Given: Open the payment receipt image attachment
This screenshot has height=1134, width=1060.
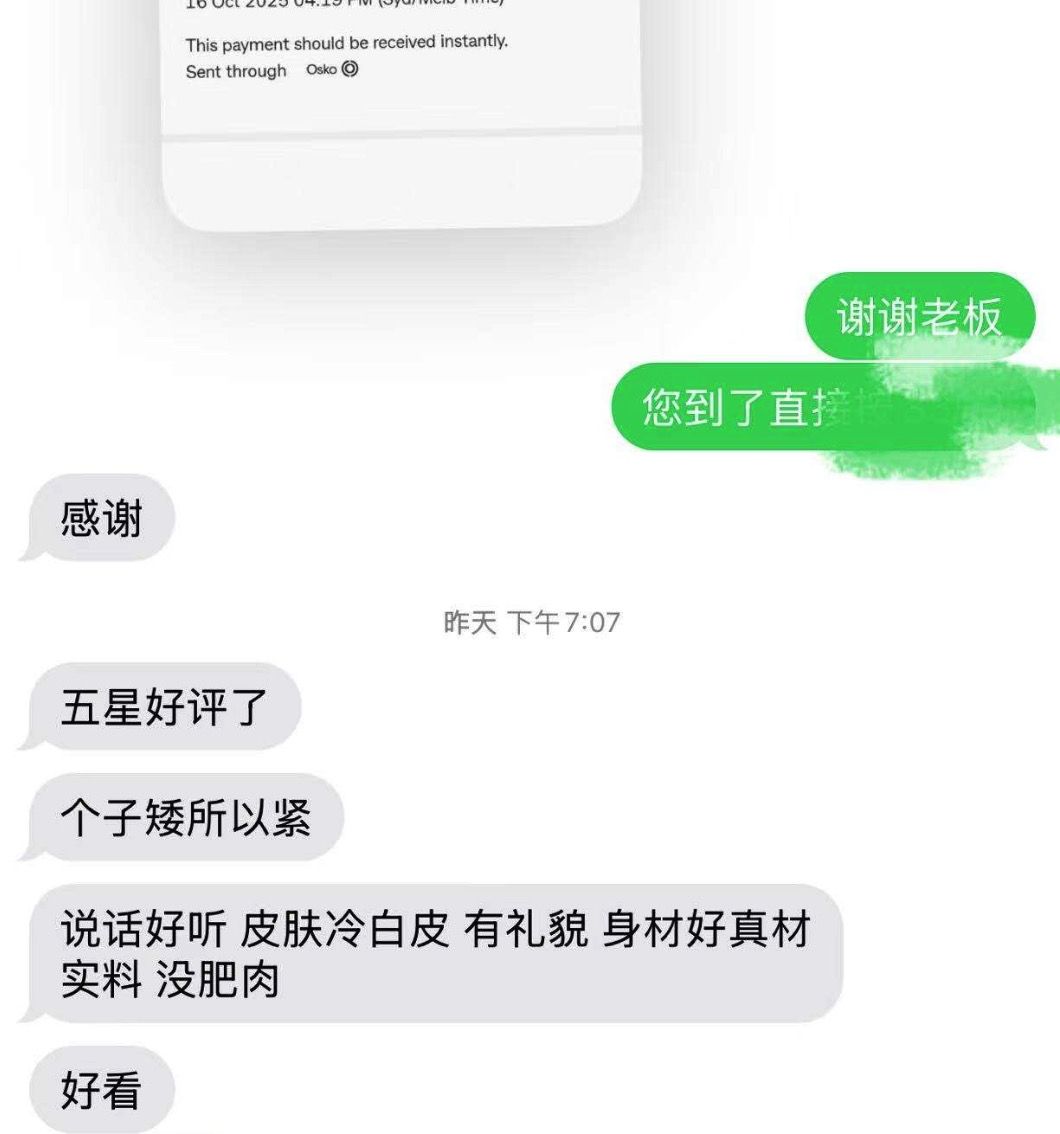Looking at the screenshot, I should 401,110.
